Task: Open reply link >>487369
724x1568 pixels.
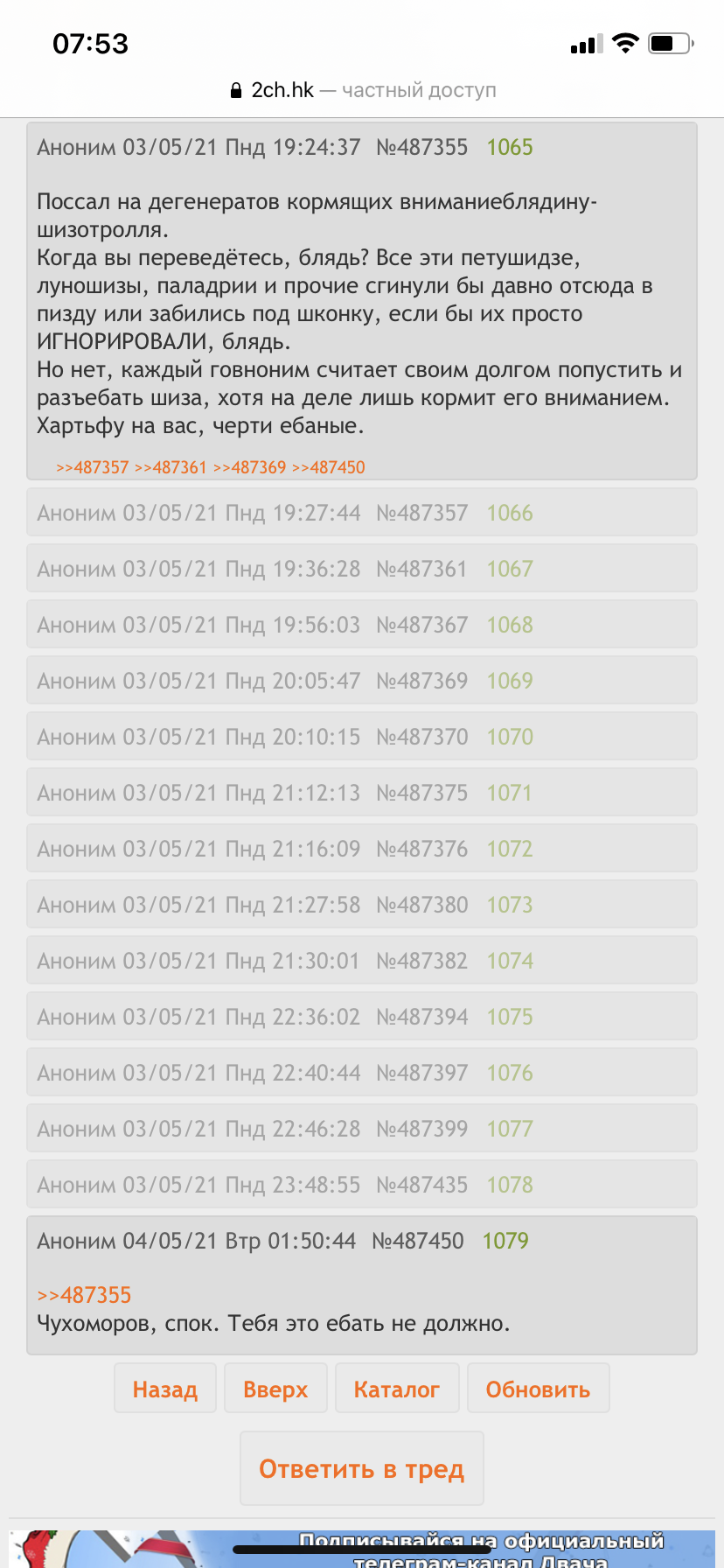Action: coord(249,467)
